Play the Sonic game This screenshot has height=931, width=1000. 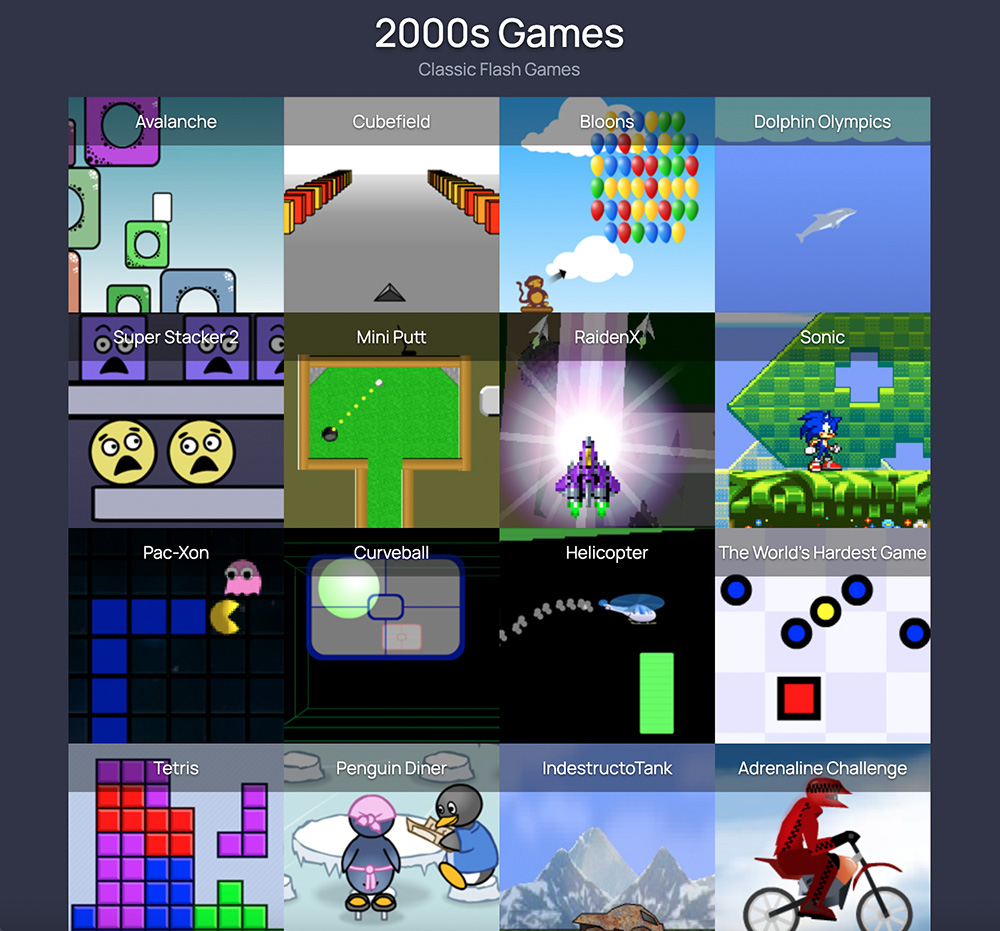[x=822, y=420]
